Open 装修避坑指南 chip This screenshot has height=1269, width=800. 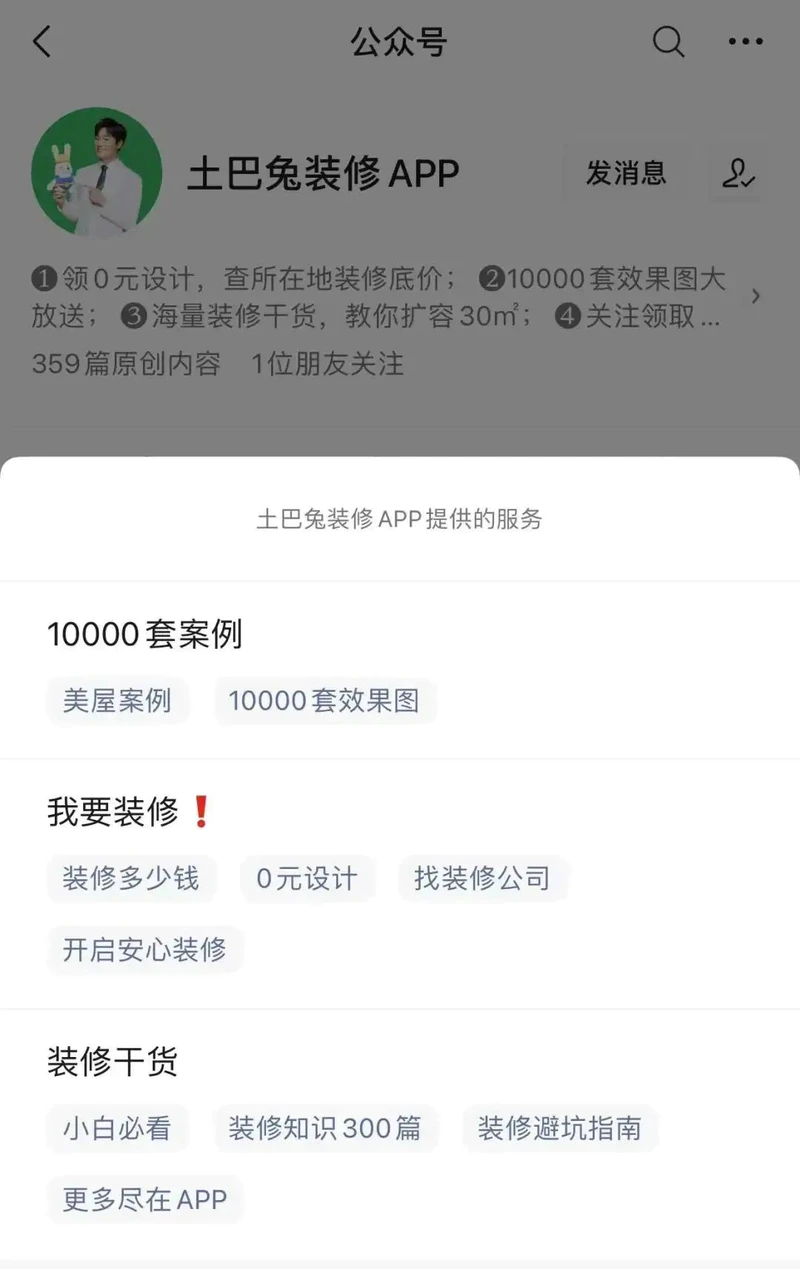coord(559,1129)
